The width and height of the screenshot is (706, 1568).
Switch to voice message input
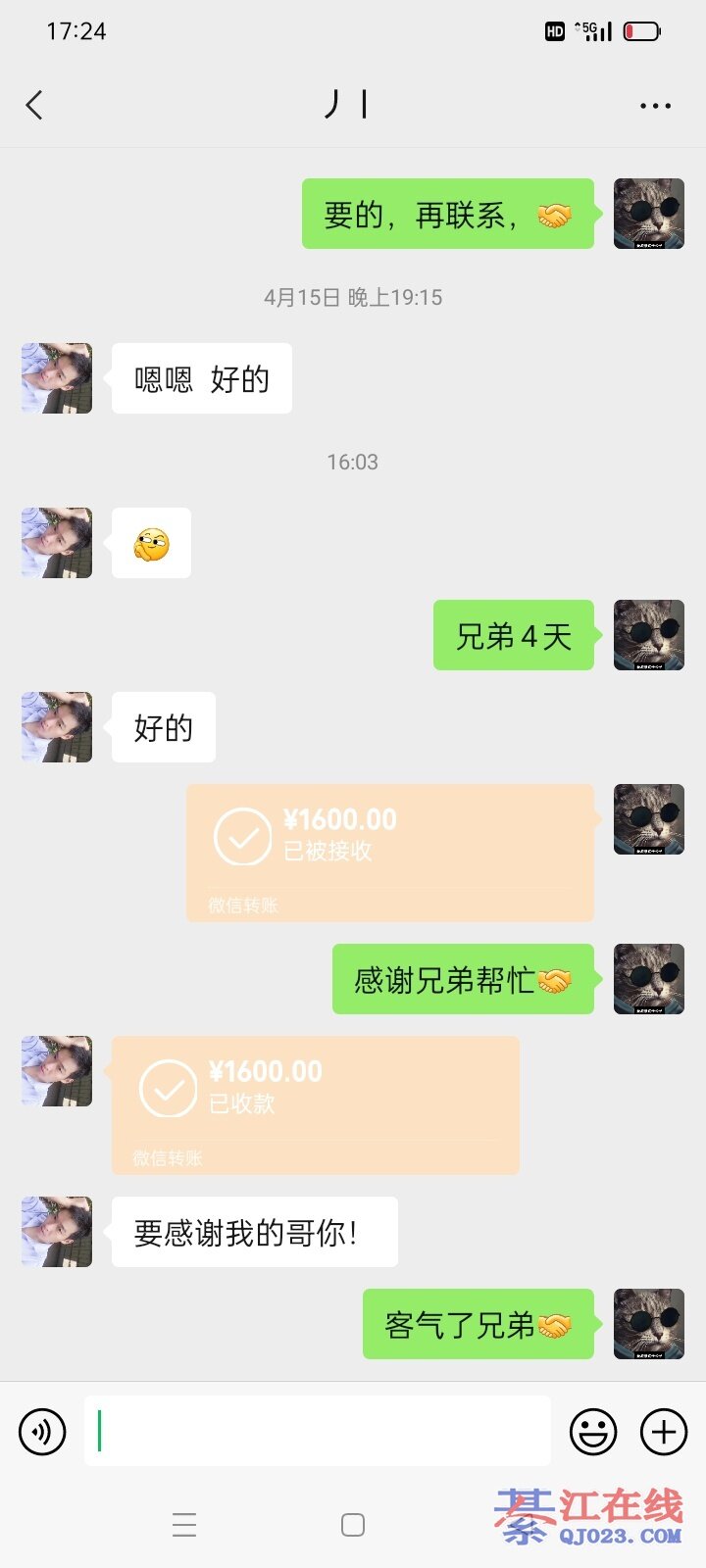click(x=42, y=1432)
